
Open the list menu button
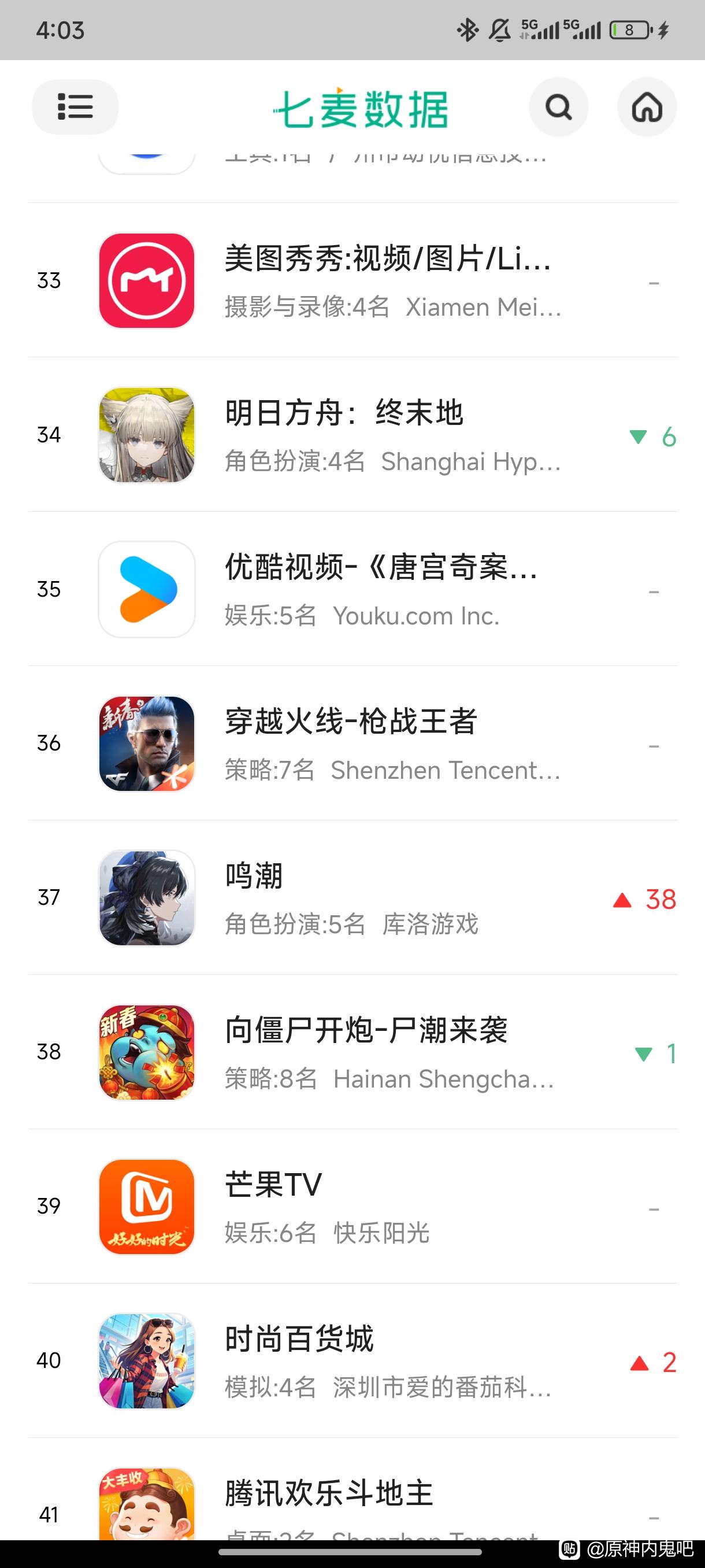click(x=75, y=107)
